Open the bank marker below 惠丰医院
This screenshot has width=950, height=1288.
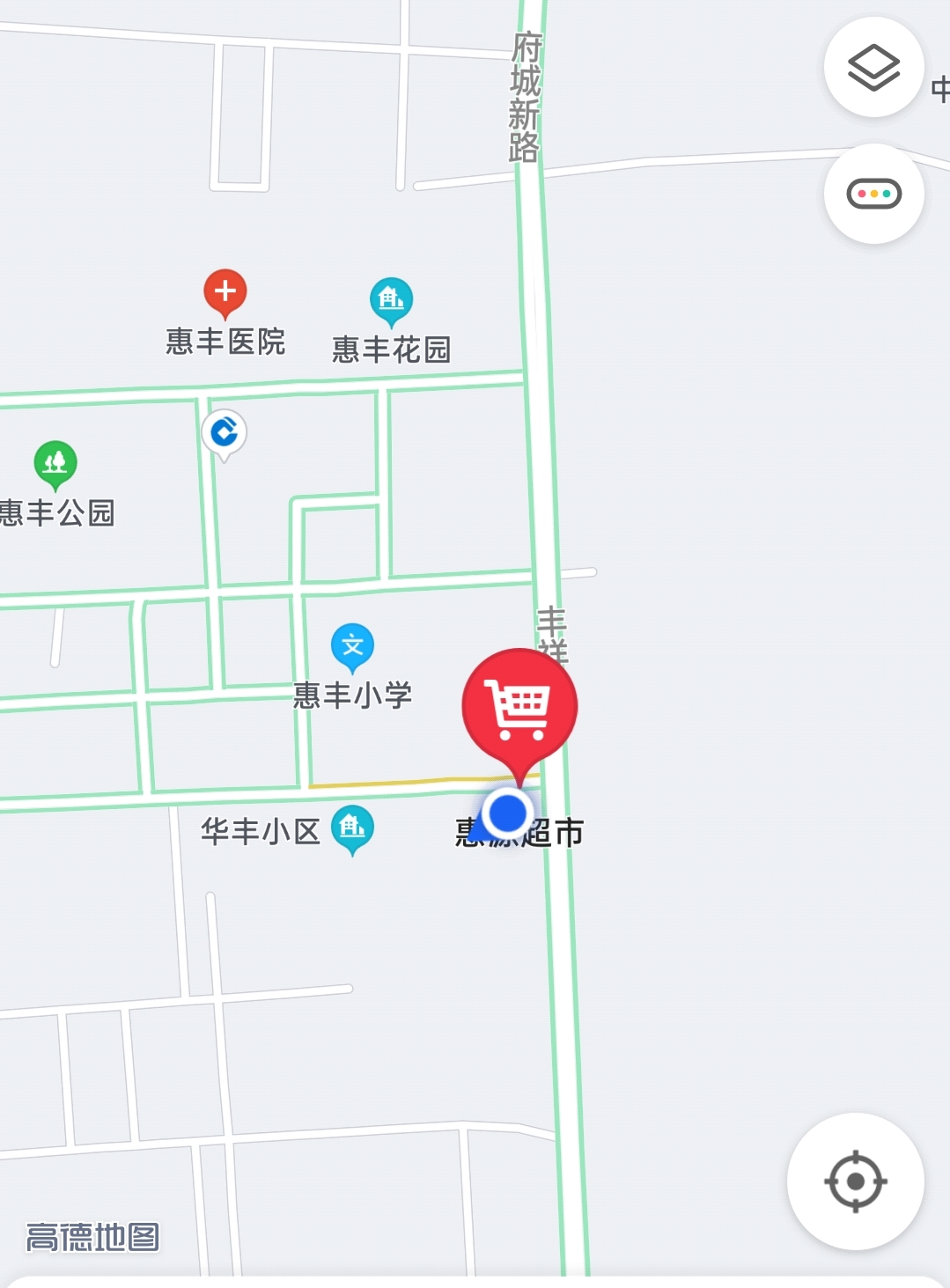[225, 432]
